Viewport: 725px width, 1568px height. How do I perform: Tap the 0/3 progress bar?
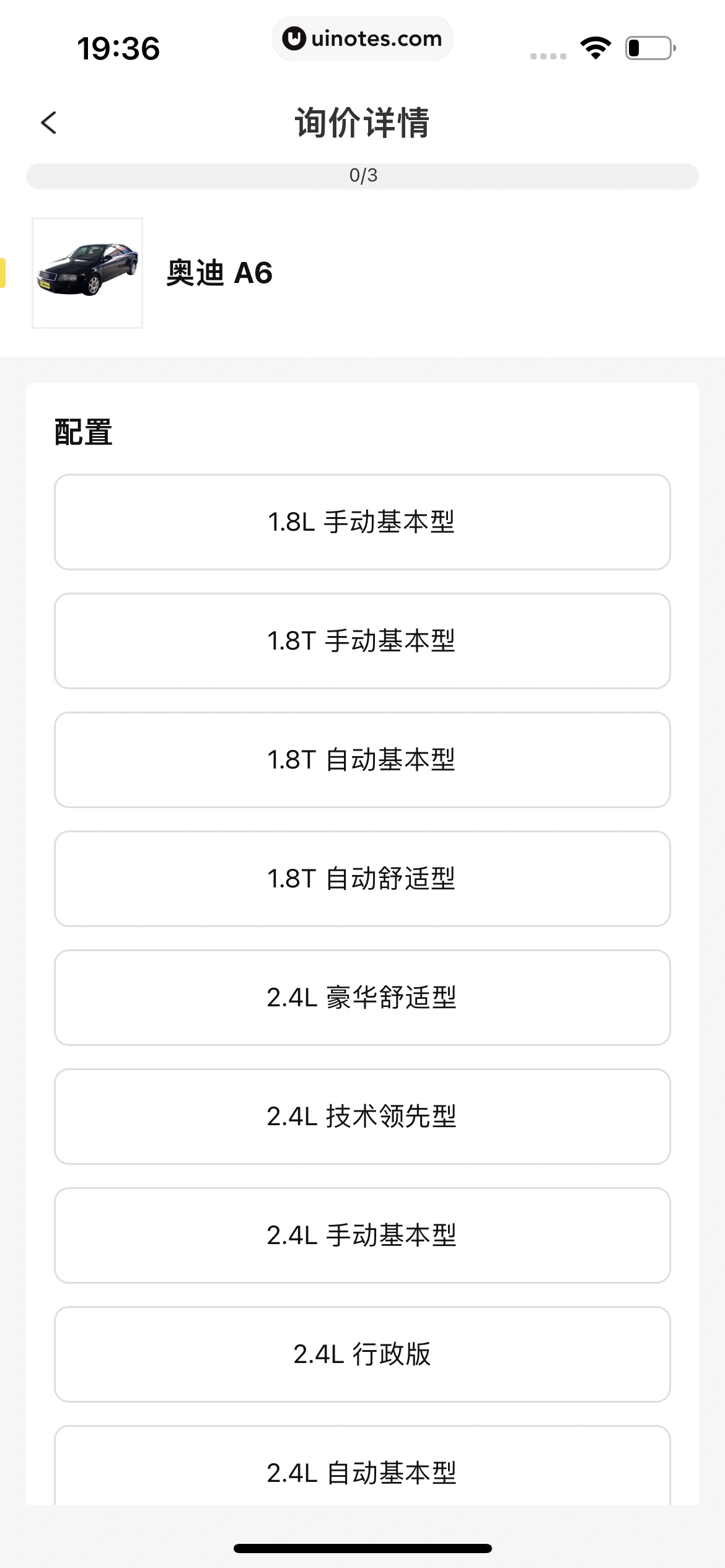point(362,175)
